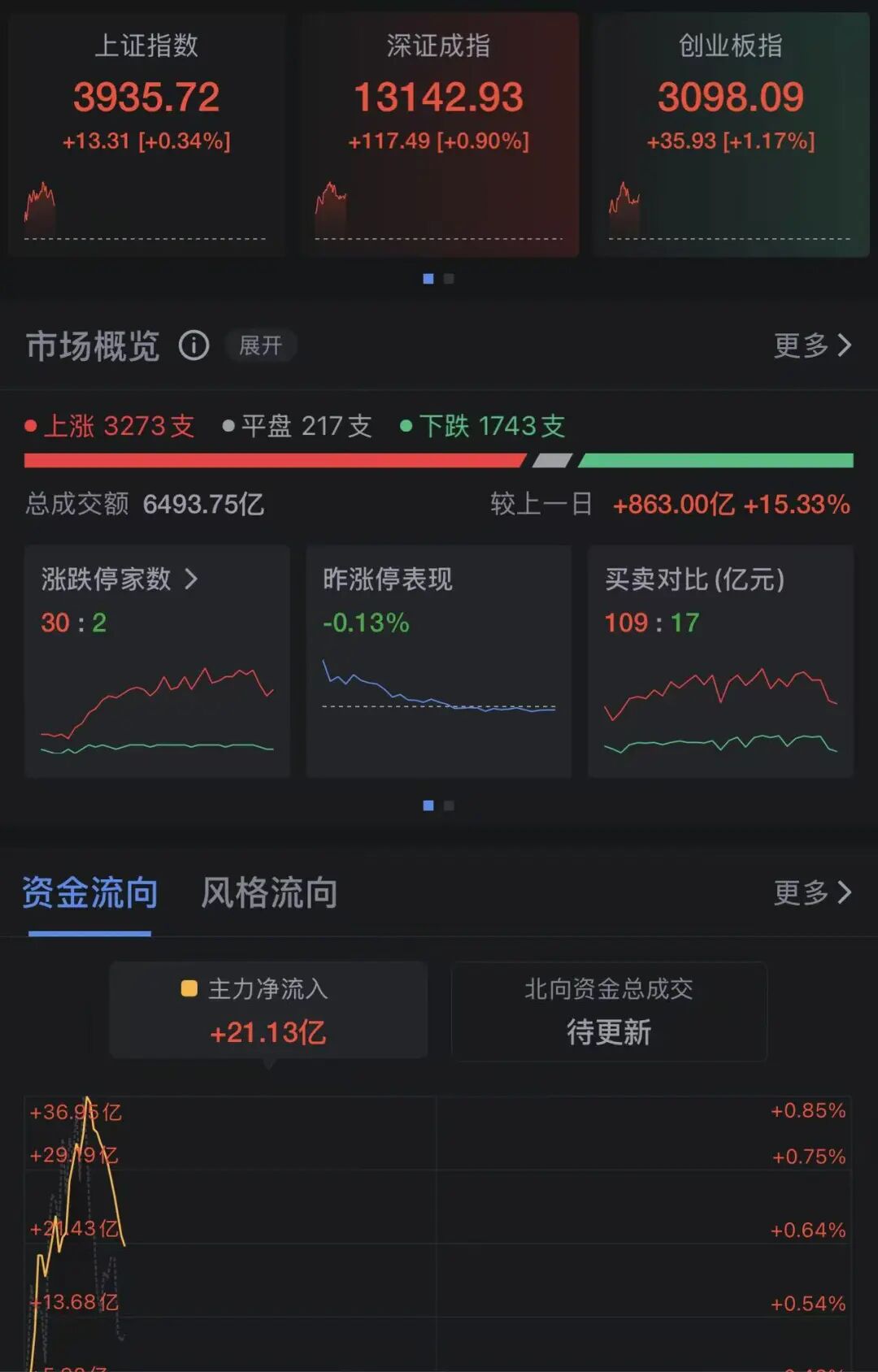Open 更多 for 资金流向 section
Image resolution: width=878 pixels, height=1372 pixels.
coord(811,892)
